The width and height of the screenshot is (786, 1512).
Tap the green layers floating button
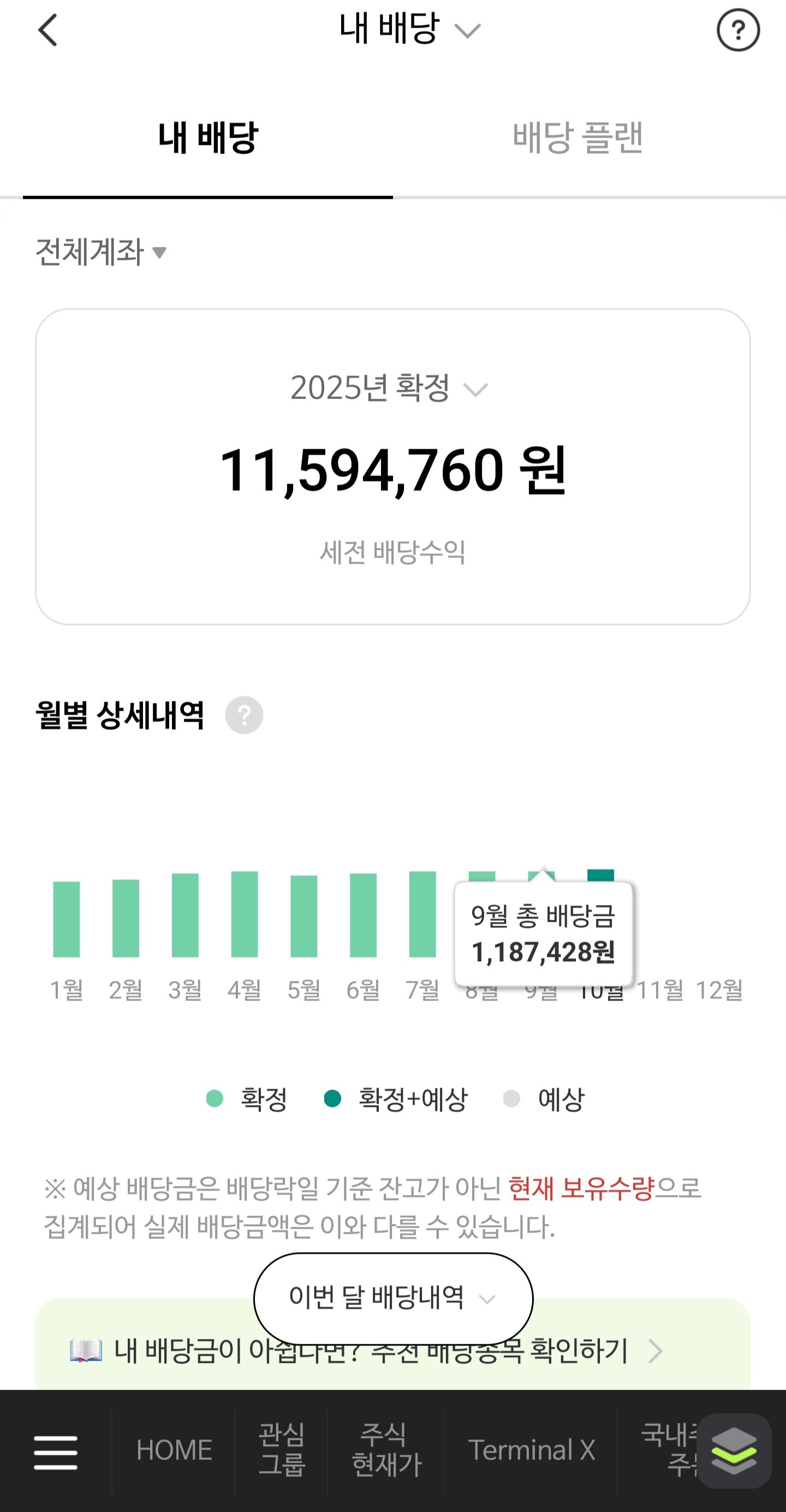click(734, 1451)
